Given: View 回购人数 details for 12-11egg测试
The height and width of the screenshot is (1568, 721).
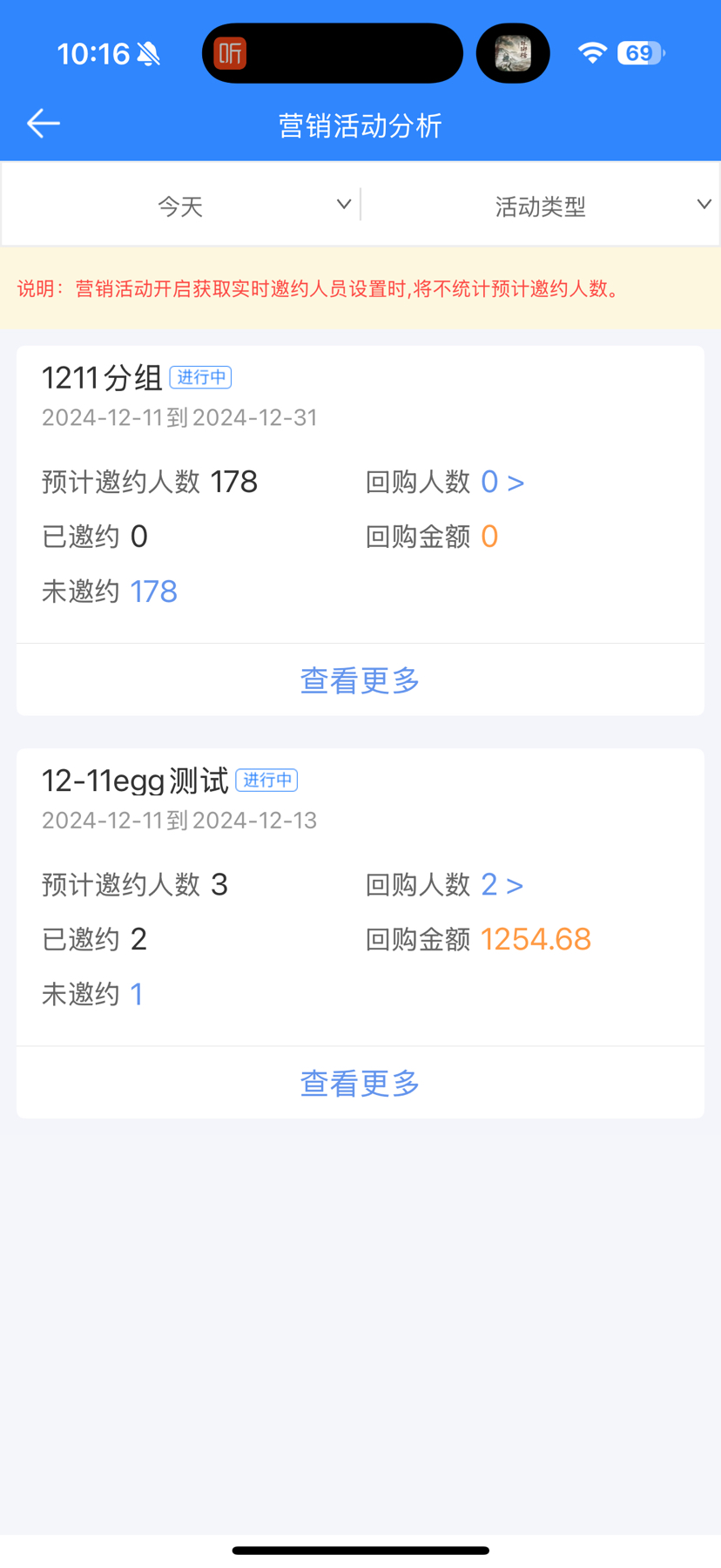Looking at the screenshot, I should 502,885.
